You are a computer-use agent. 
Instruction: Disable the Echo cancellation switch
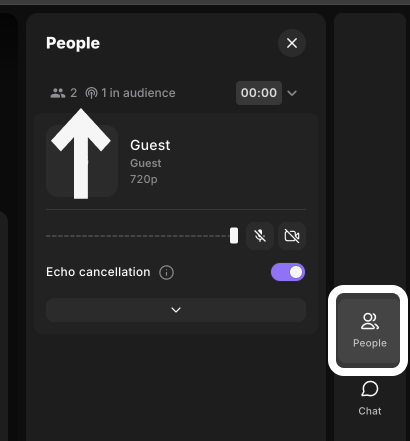[x=288, y=272]
